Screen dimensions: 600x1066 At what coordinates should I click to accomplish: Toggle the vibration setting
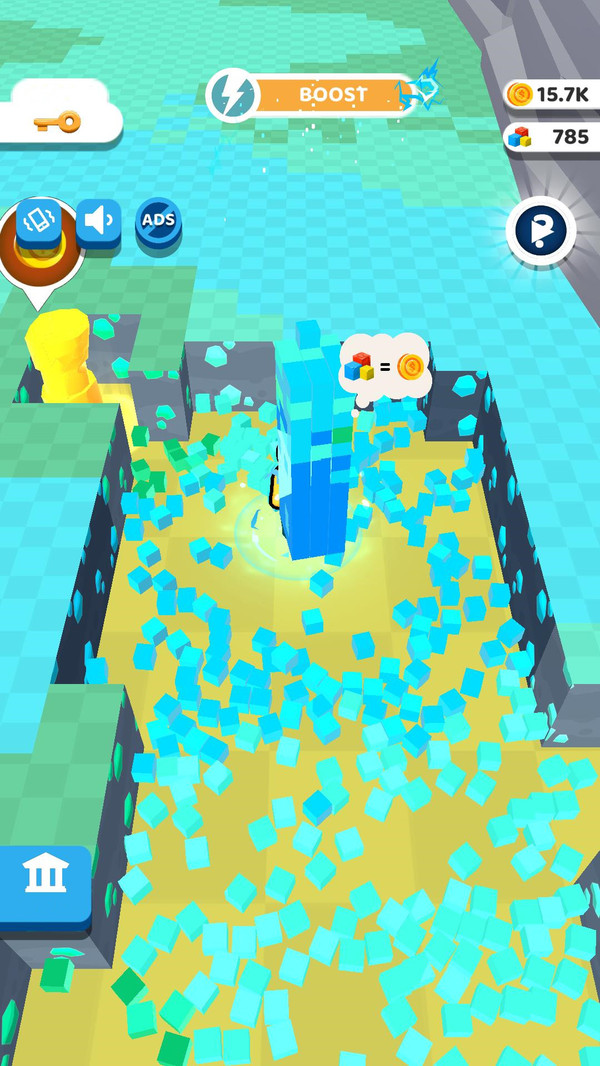click(39, 222)
